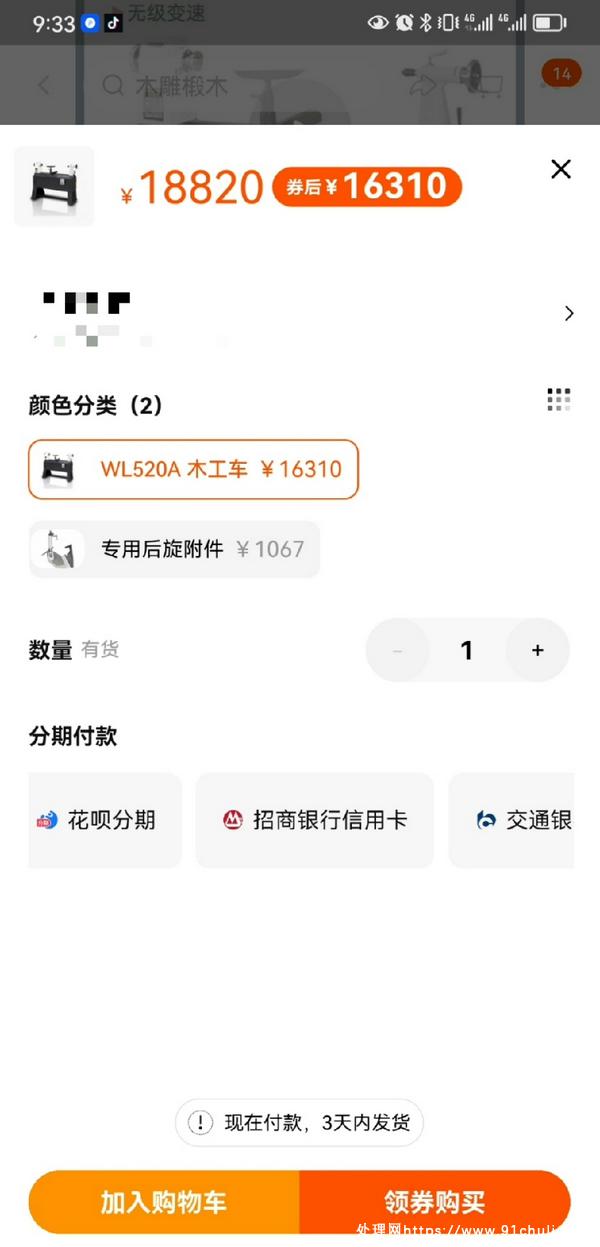Viewport: 600px width, 1247px height.
Task: Choose 花呗分期 installment payment
Action: click(105, 820)
